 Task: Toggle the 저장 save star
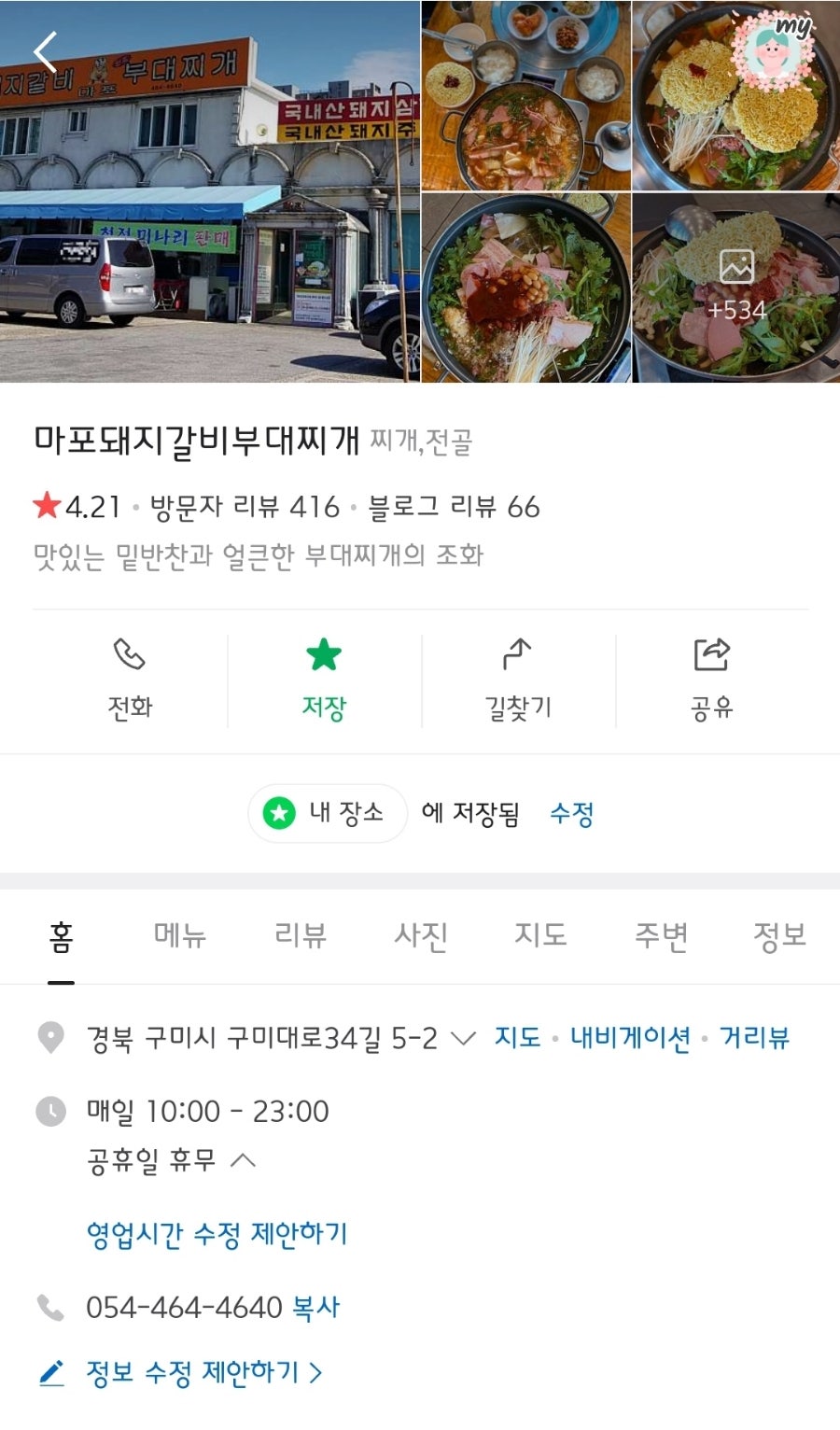pyautogui.click(x=324, y=680)
